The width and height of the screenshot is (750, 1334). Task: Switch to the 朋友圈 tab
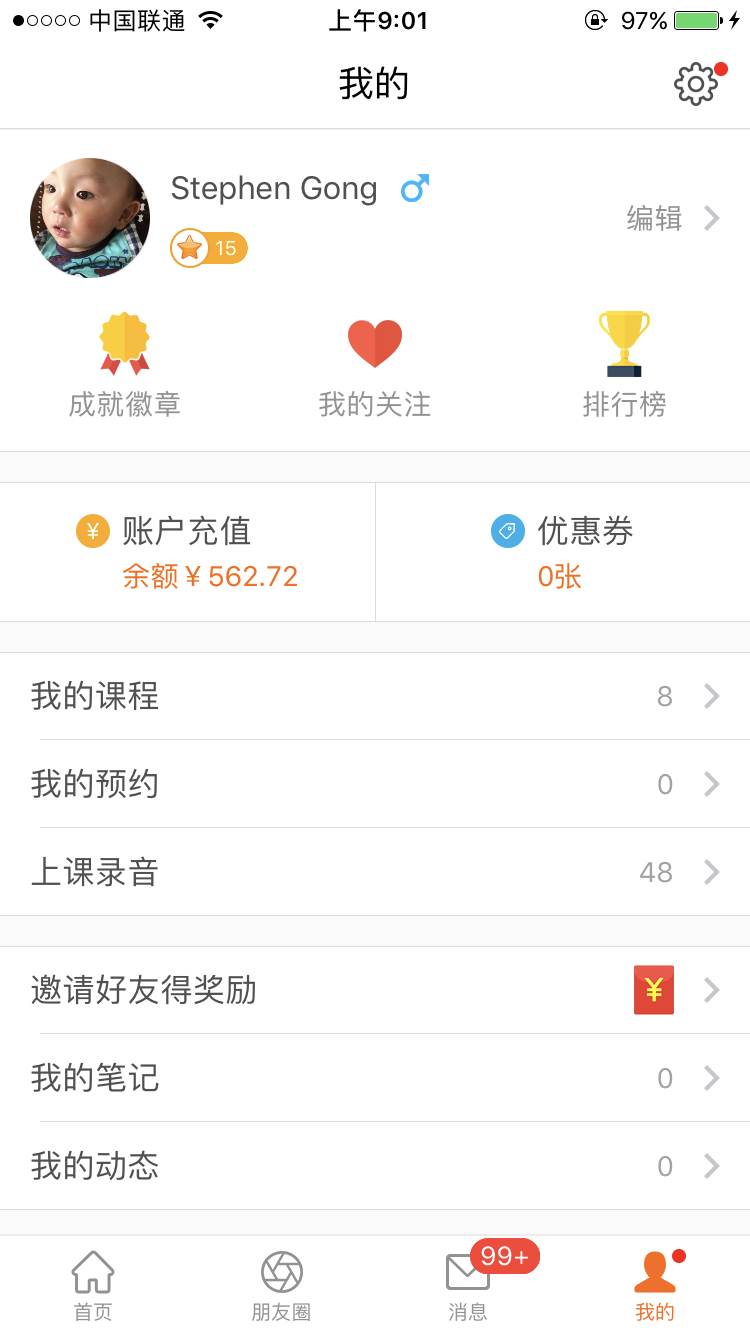pyautogui.click(x=281, y=1285)
